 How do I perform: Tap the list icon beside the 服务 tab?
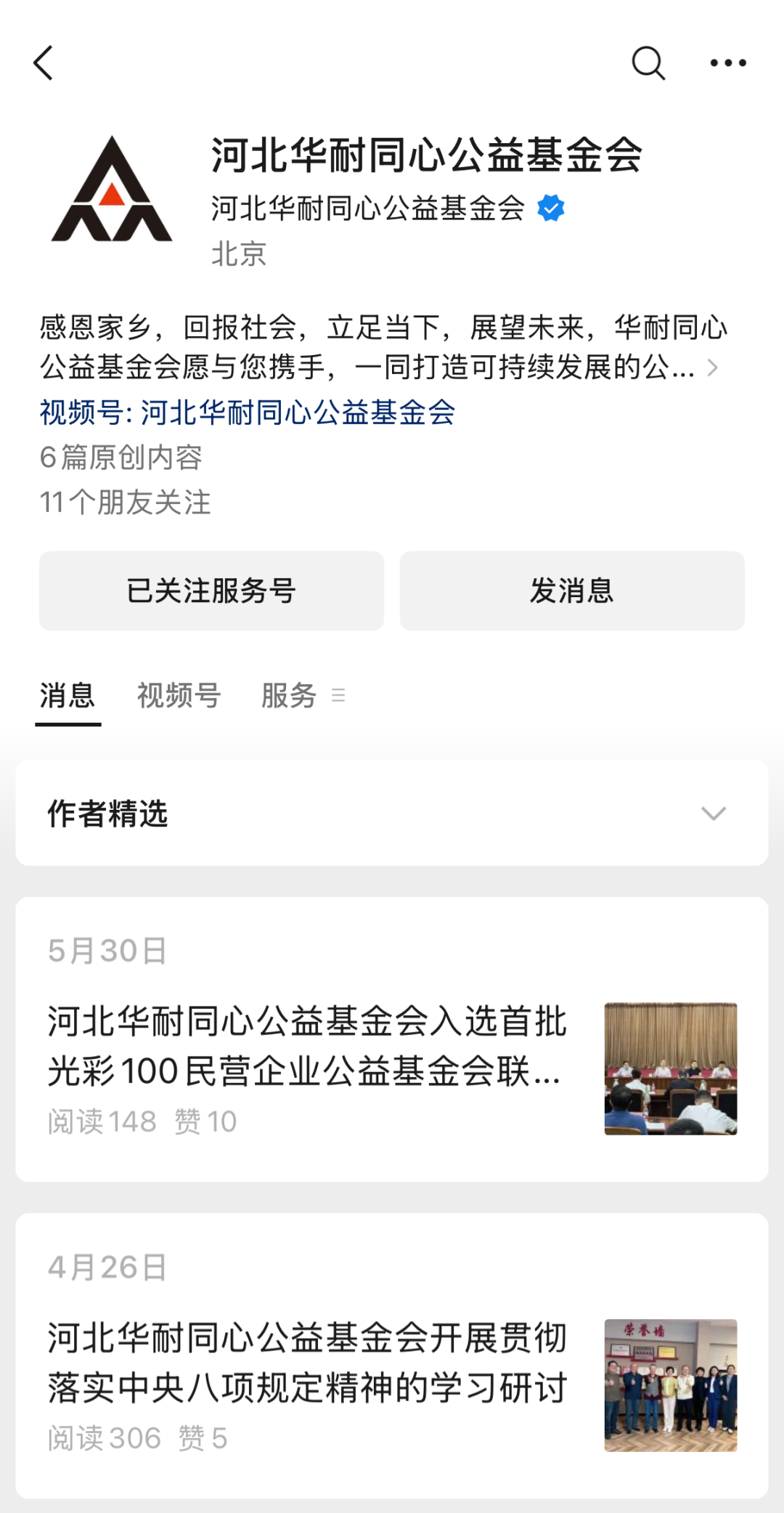(337, 696)
